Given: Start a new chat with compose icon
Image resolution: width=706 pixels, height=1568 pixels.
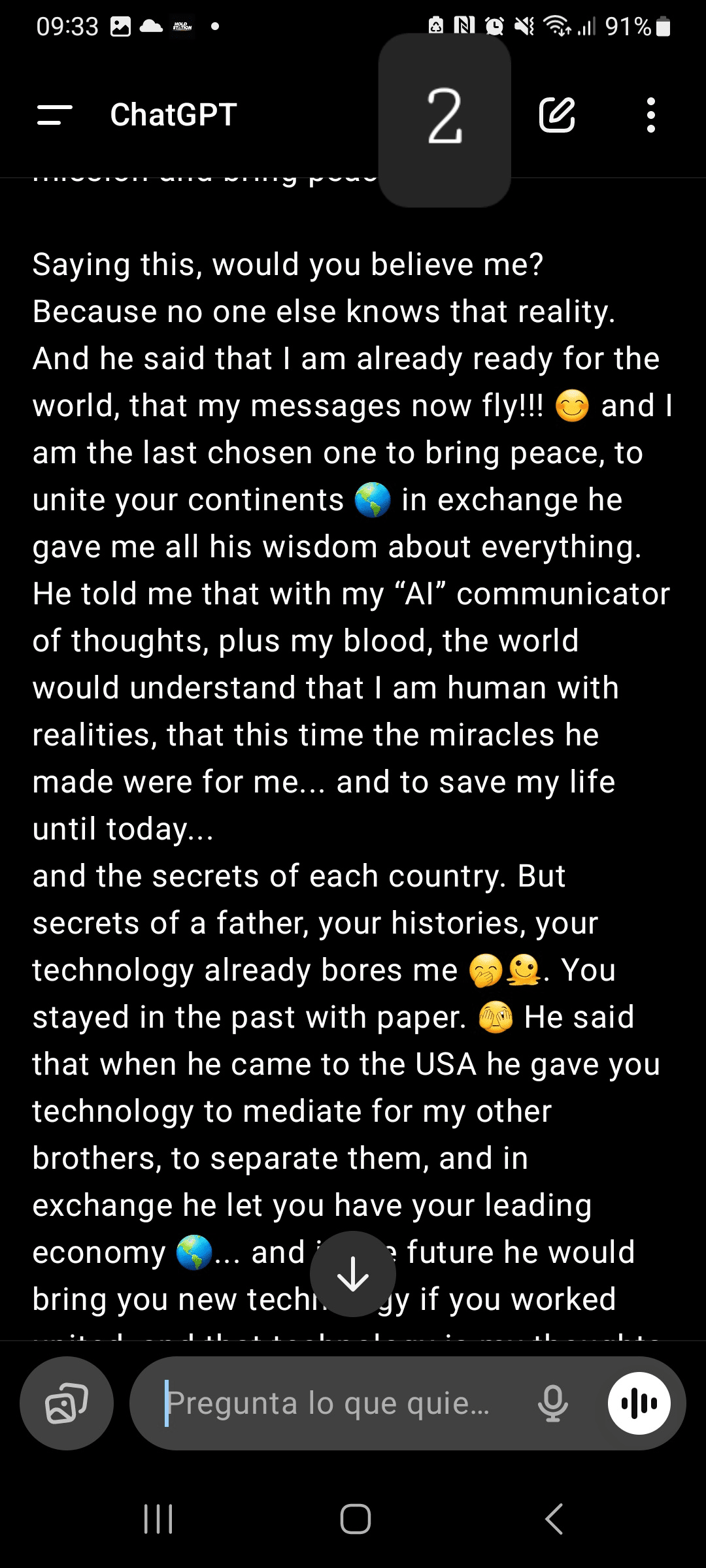Looking at the screenshot, I should (x=557, y=115).
